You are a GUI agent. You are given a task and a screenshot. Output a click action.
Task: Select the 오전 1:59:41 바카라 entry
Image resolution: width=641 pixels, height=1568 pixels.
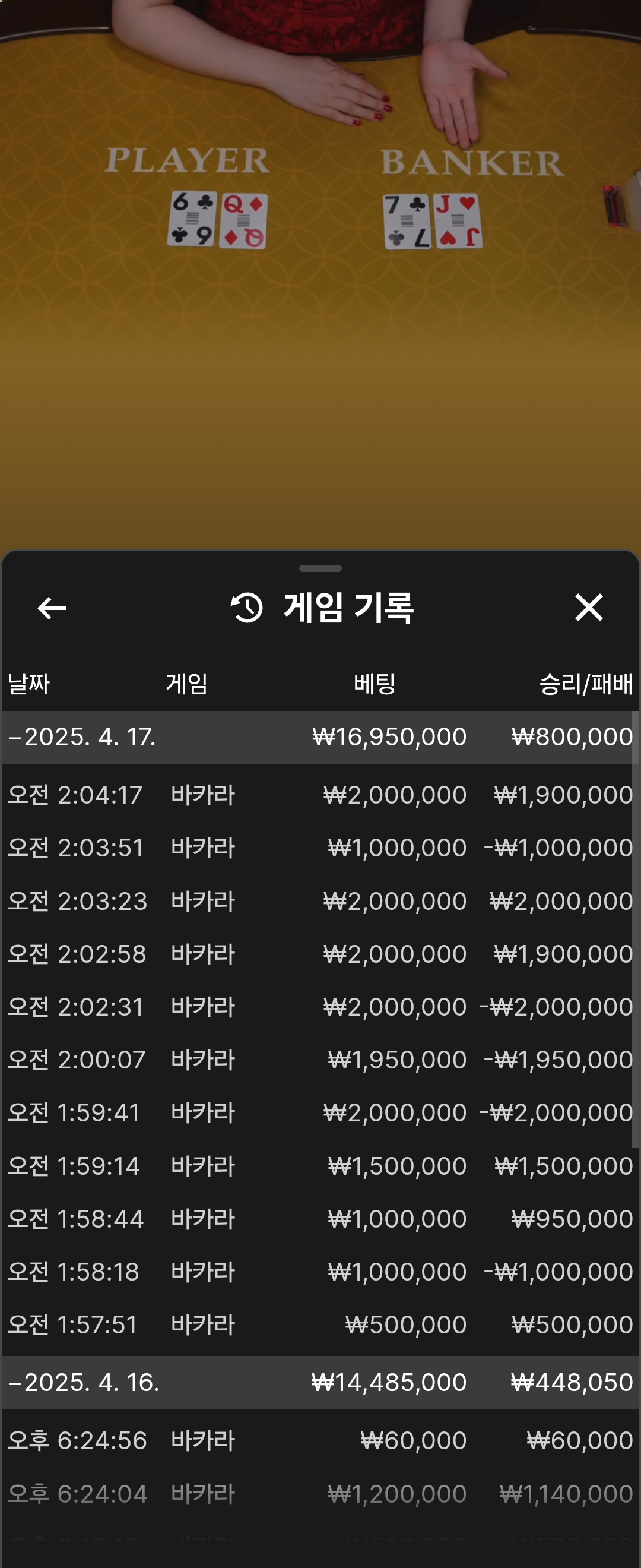[320, 1112]
